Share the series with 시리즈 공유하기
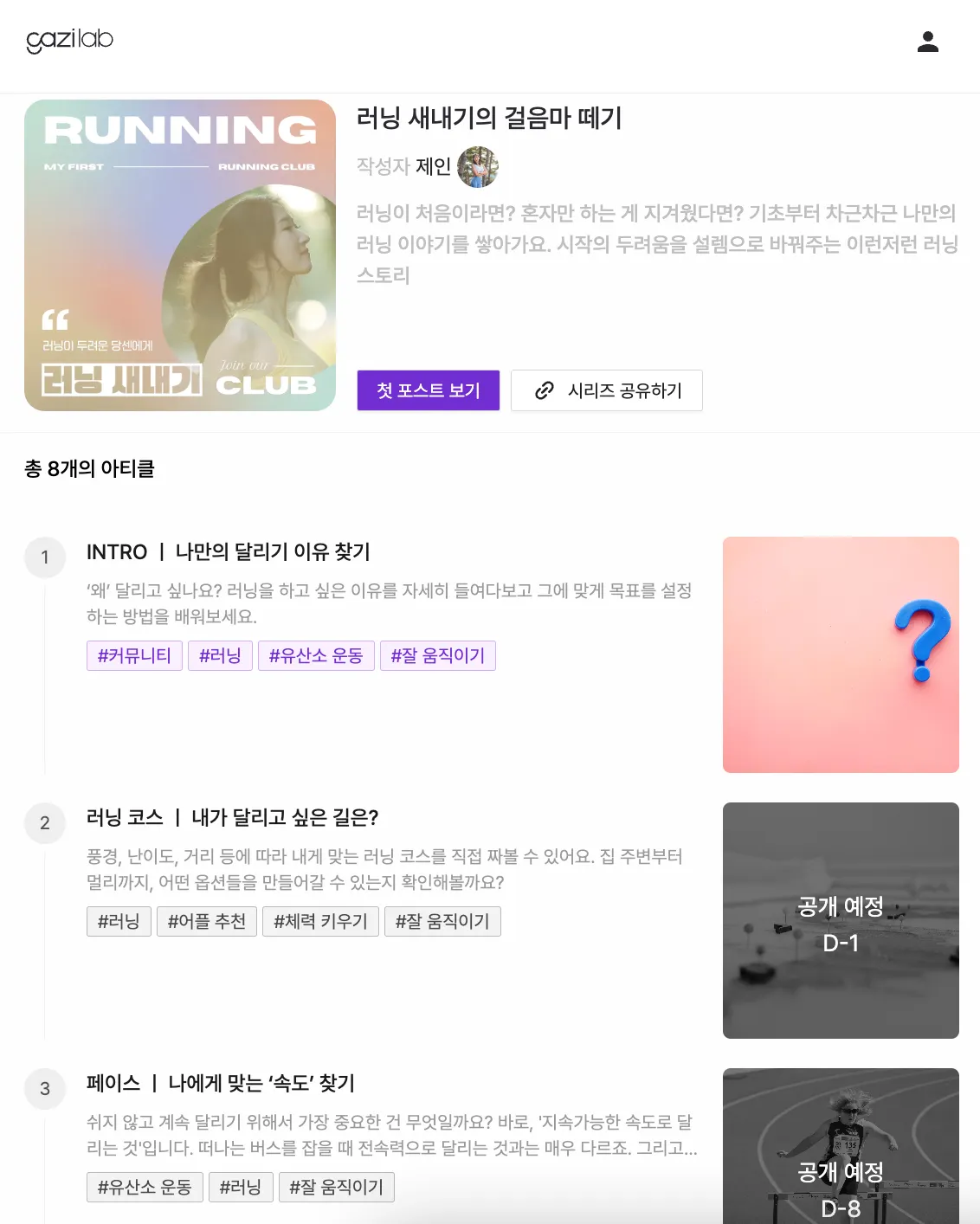Image resolution: width=980 pixels, height=1224 pixels. (606, 390)
